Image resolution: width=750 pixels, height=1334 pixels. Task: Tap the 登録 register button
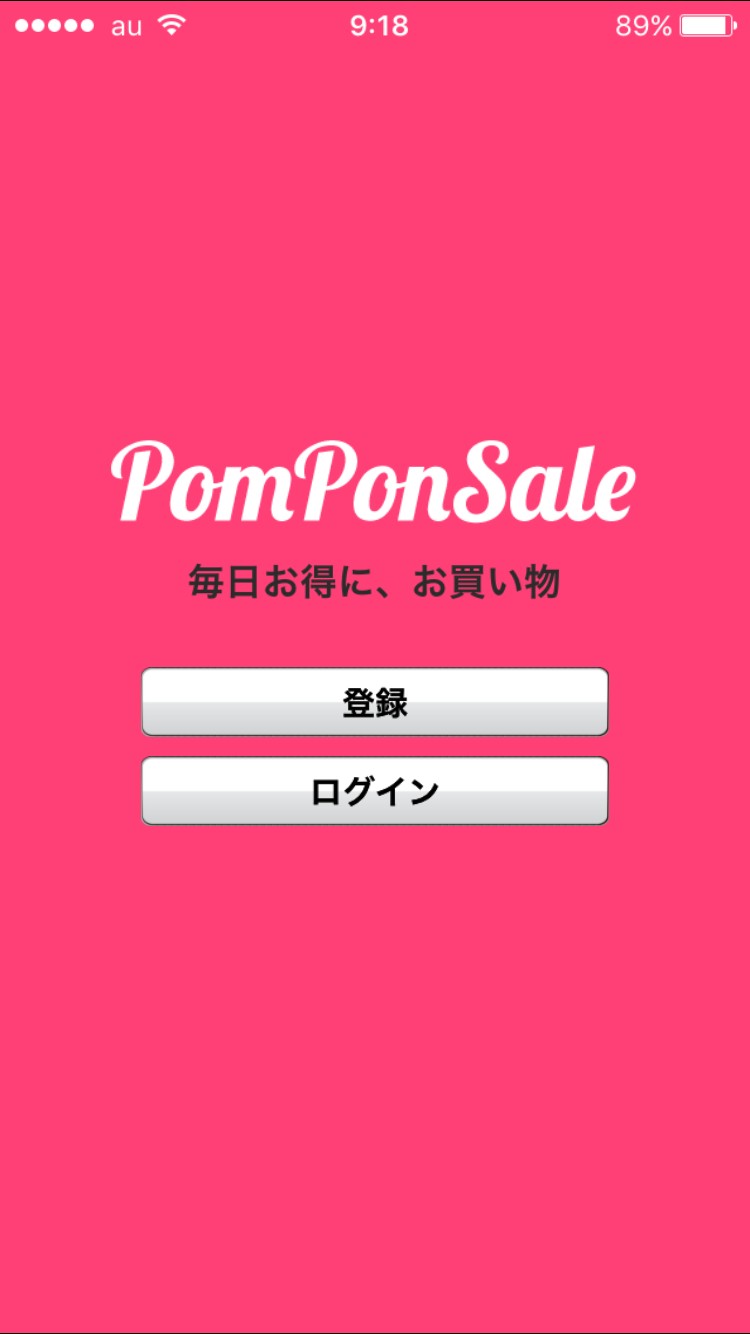pyautogui.click(x=375, y=702)
